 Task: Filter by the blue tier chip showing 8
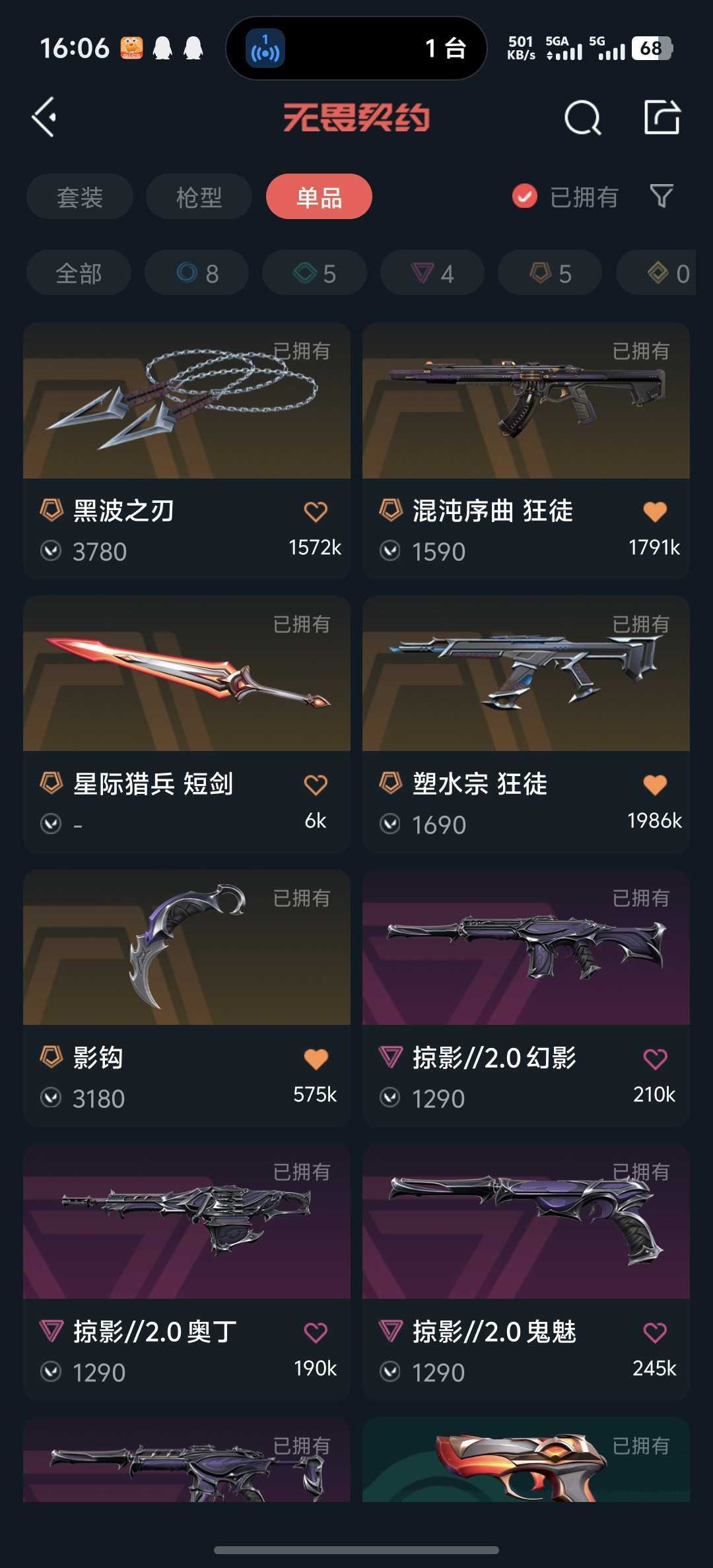(197, 273)
